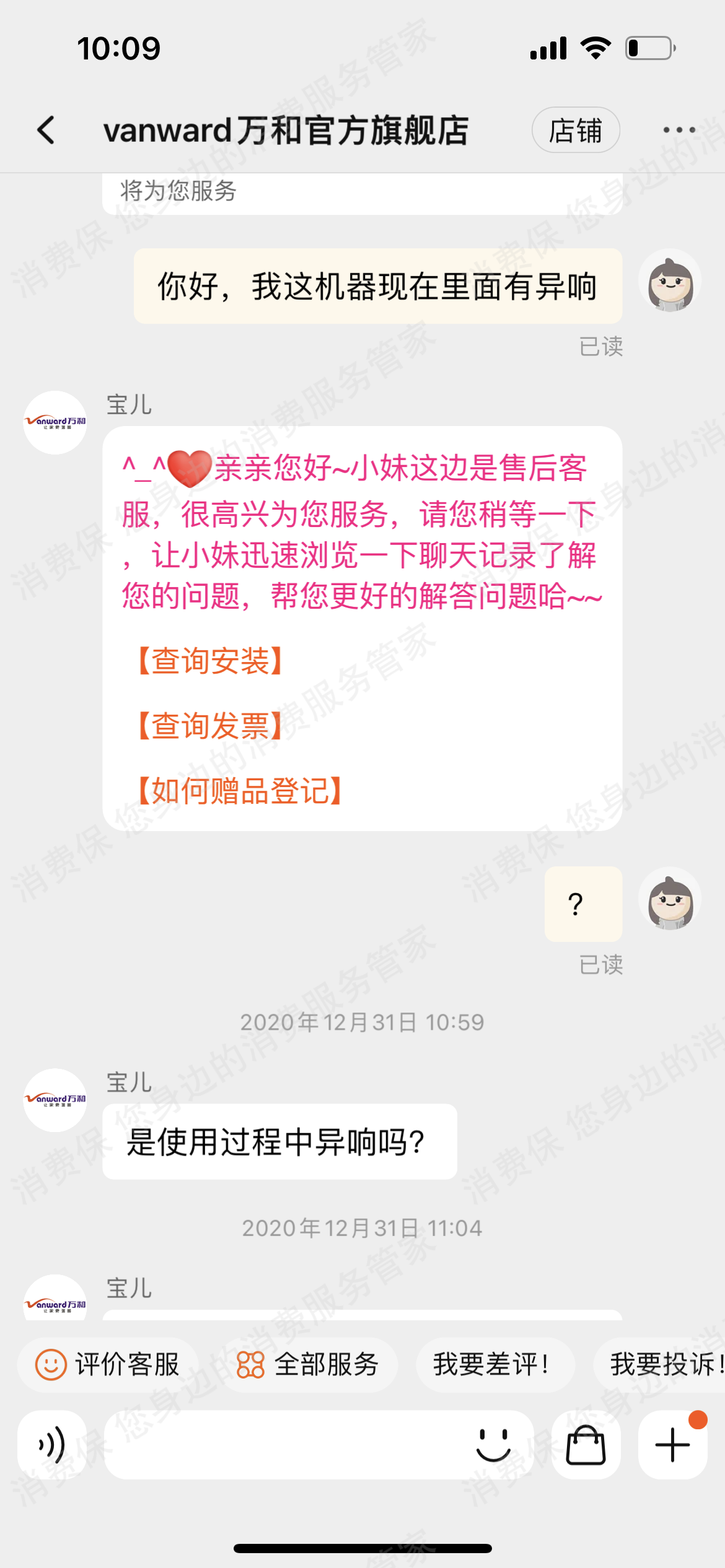Switch to voice input mode
This screenshot has width=725, height=1568.
[52, 1444]
